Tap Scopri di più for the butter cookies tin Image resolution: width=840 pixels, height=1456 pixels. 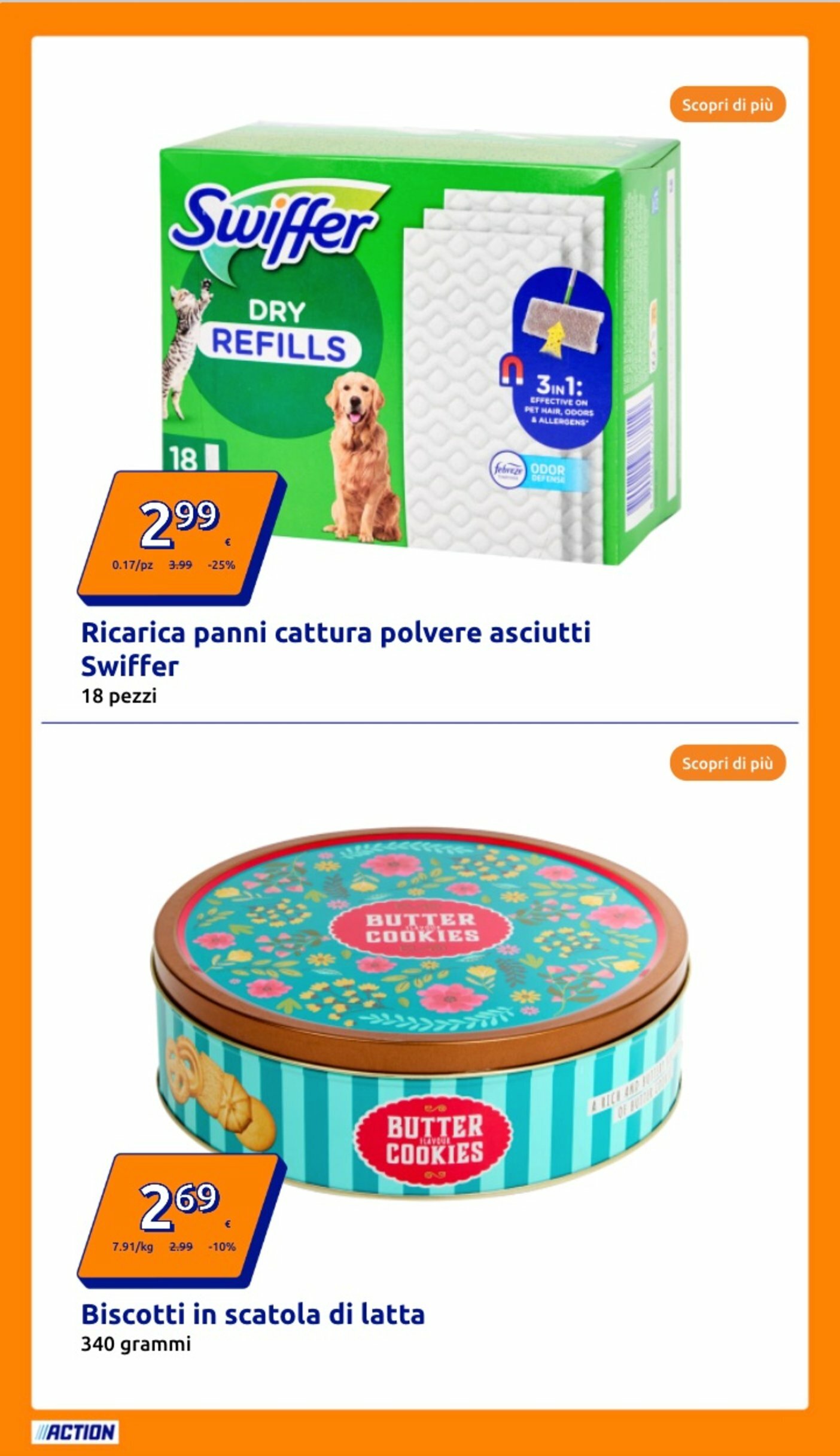click(727, 764)
